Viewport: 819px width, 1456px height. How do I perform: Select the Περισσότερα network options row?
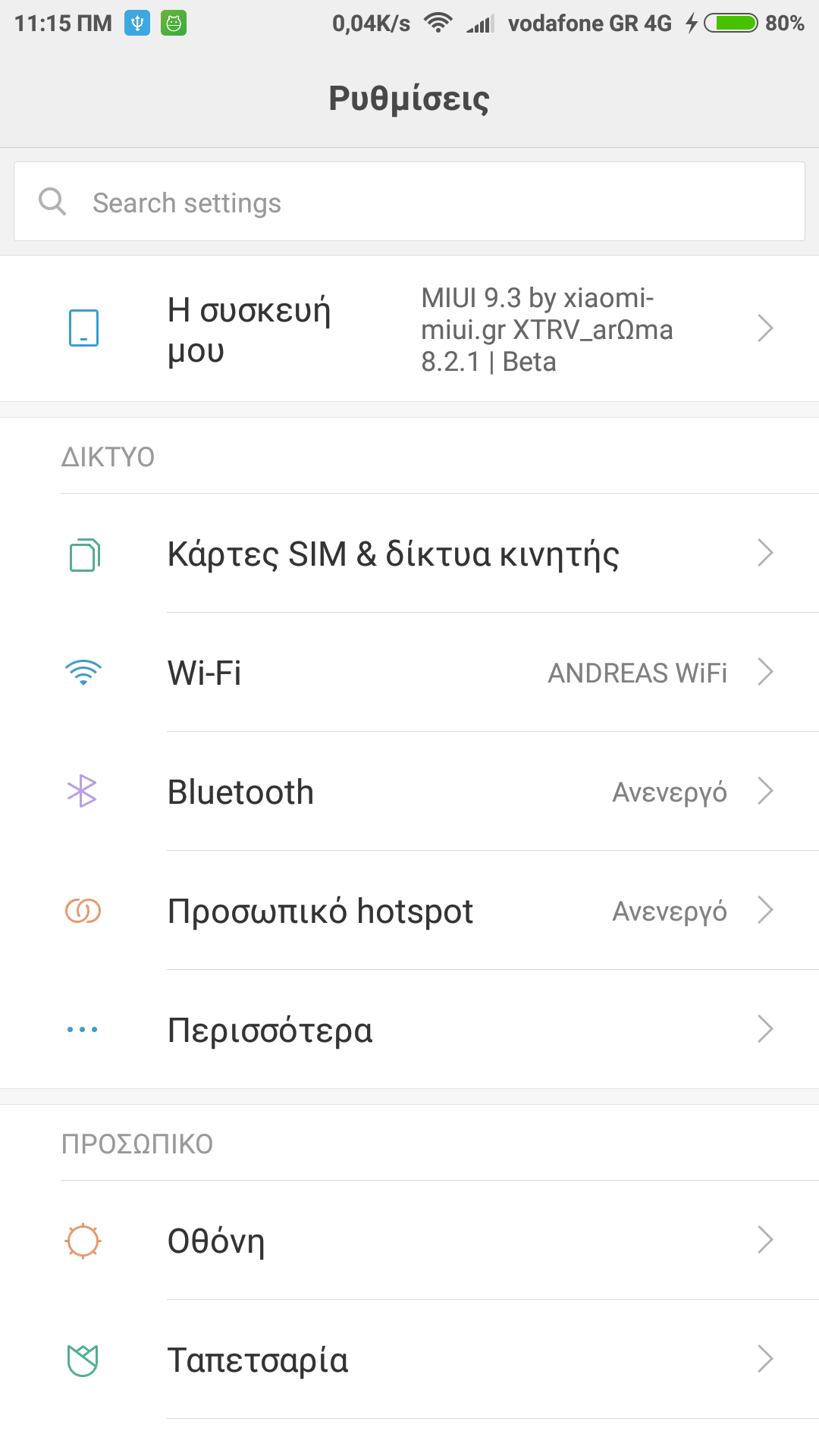click(x=409, y=1030)
